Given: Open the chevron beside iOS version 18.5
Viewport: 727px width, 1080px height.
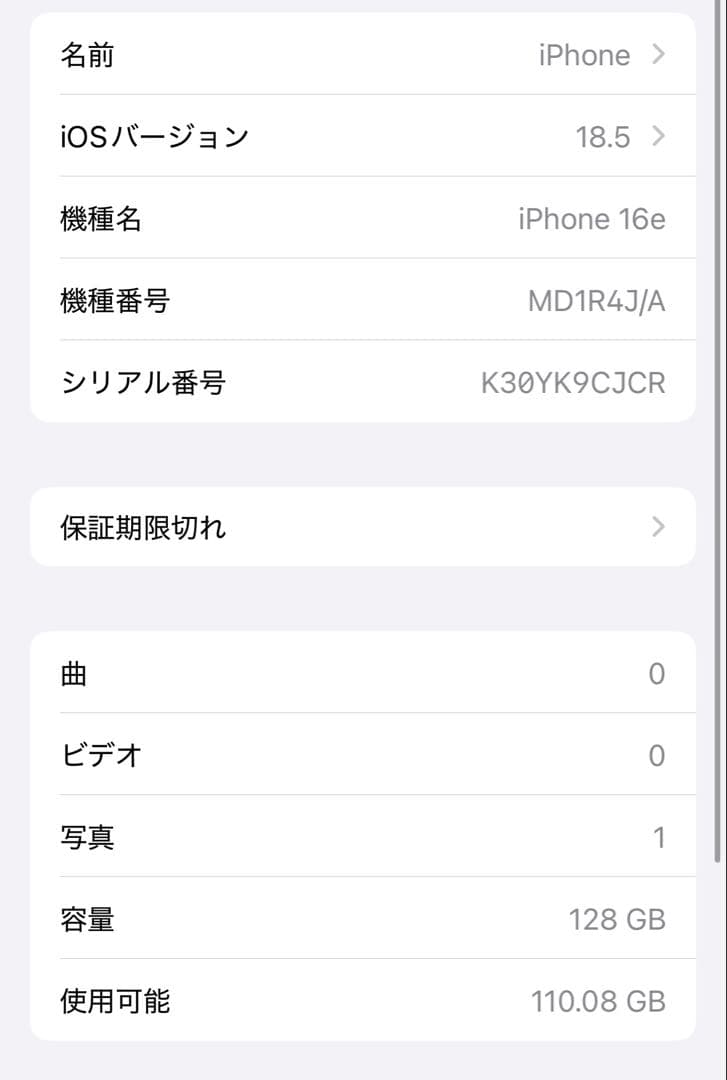Looking at the screenshot, I should 657,137.
